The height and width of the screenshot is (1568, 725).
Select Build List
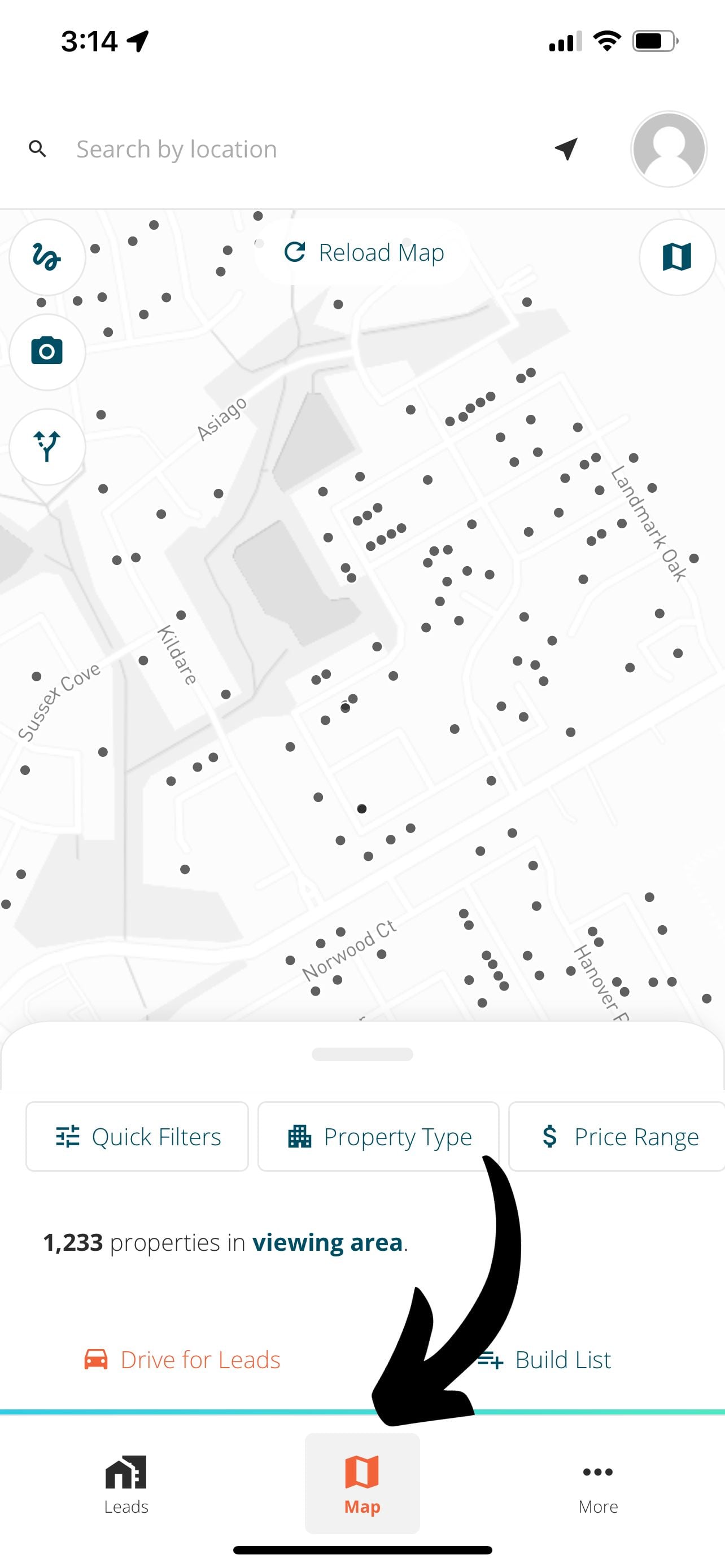[544, 1359]
